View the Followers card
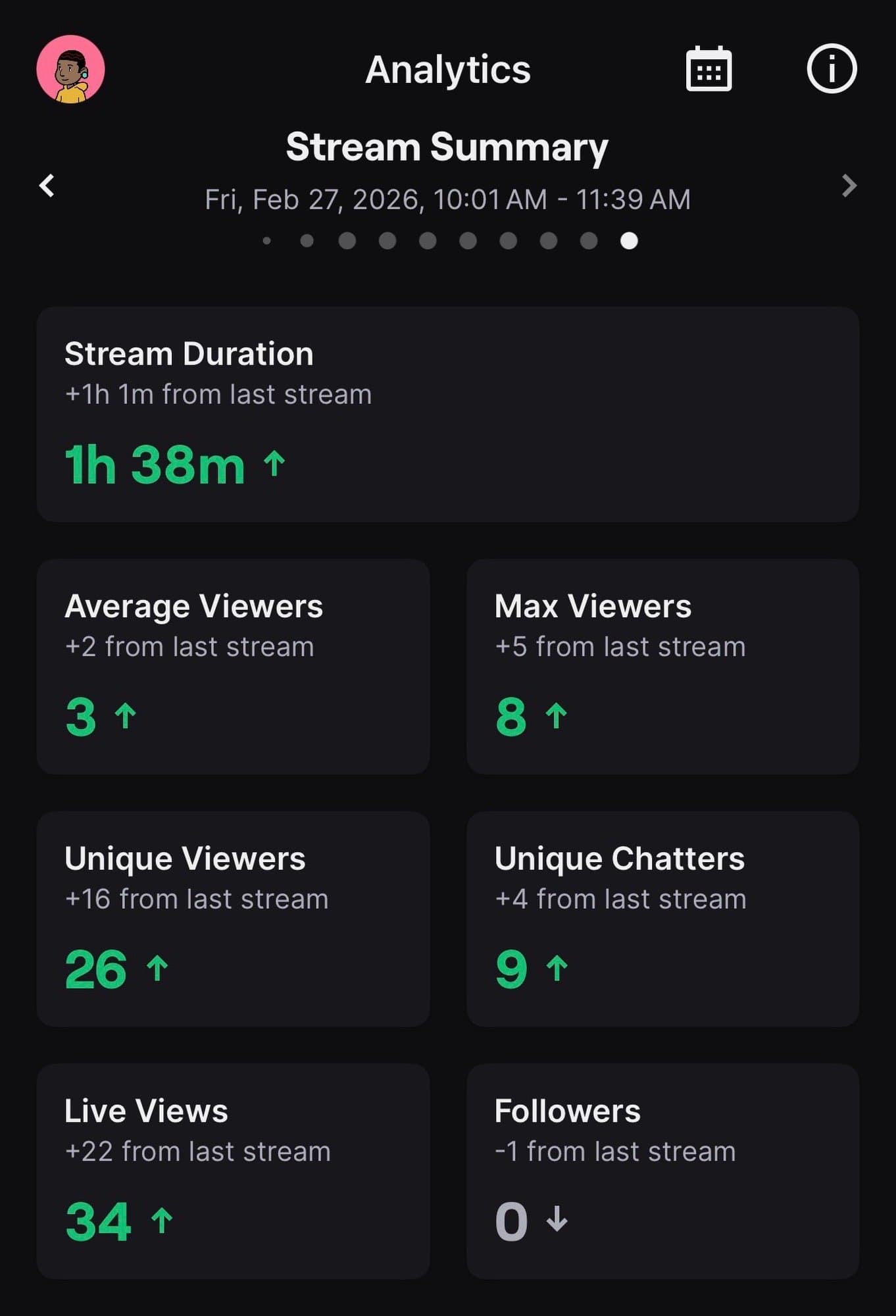This screenshot has height=1316, width=896. 662,1171
